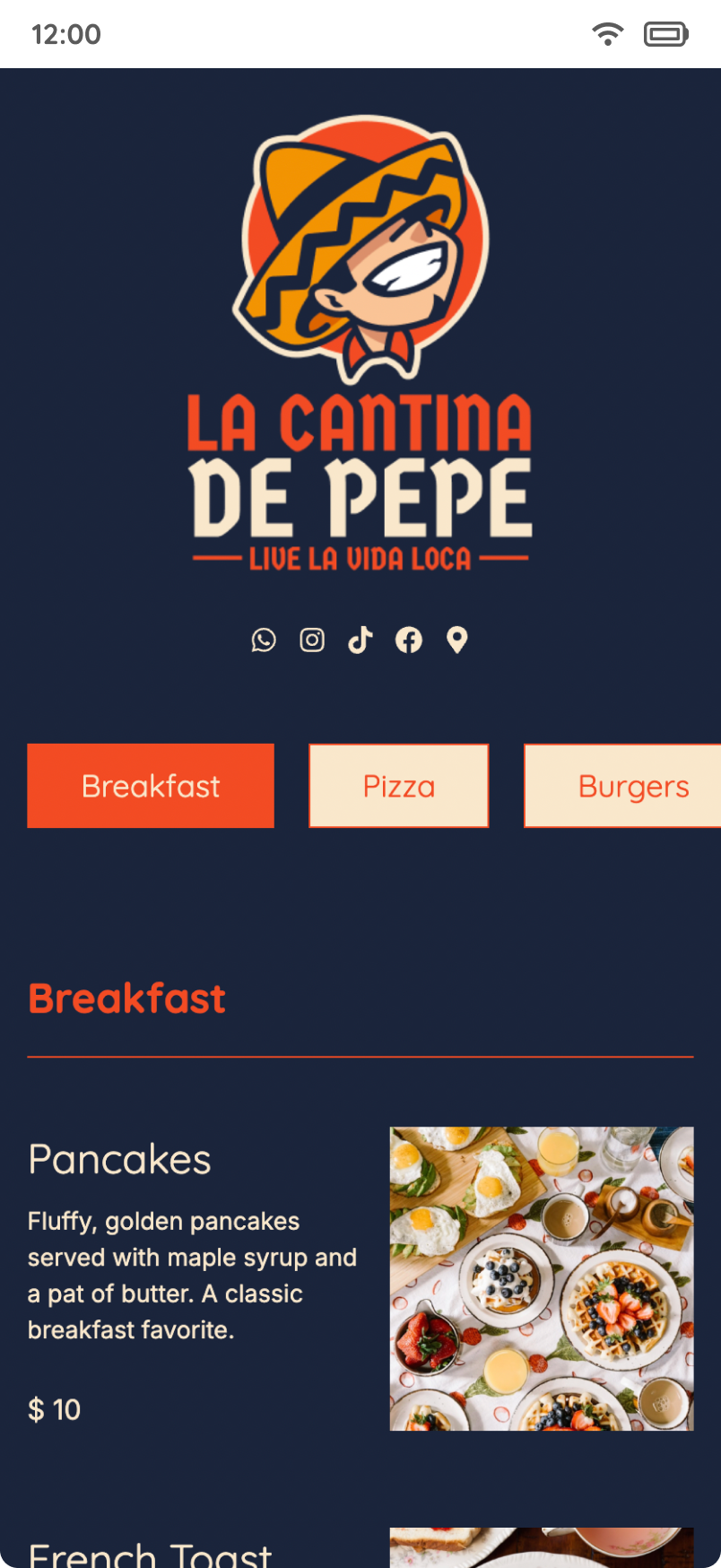Screen dimensions: 721x1568
Task: Switch to the Burgers tab
Action: 633,785
